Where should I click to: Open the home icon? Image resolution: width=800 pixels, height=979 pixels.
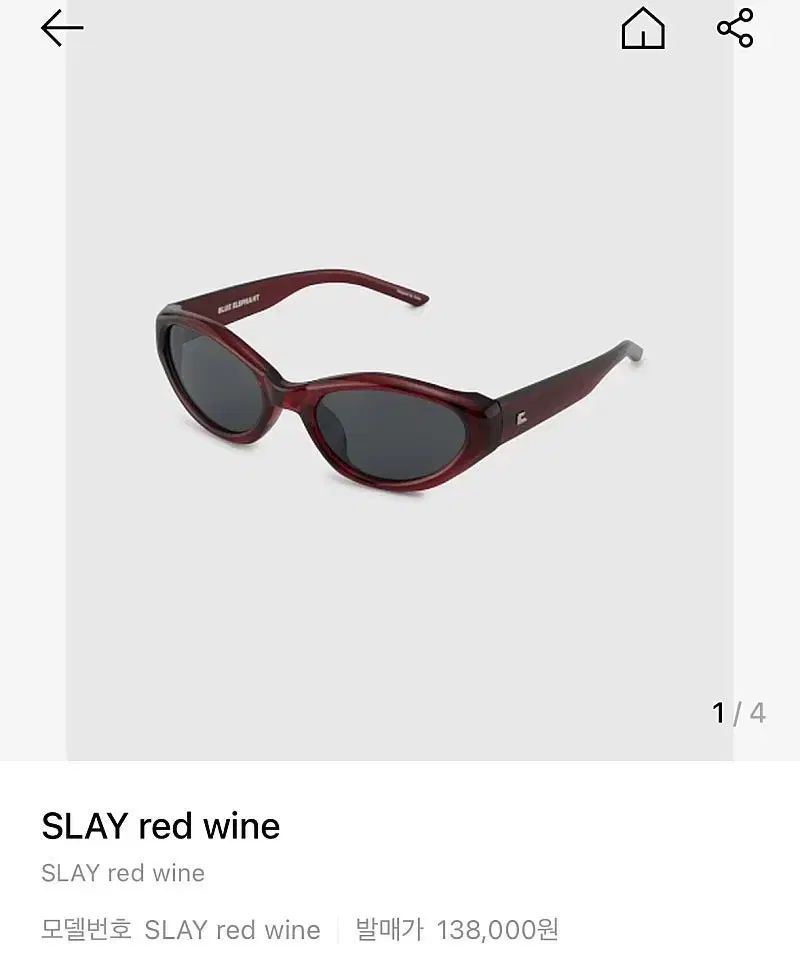(643, 28)
